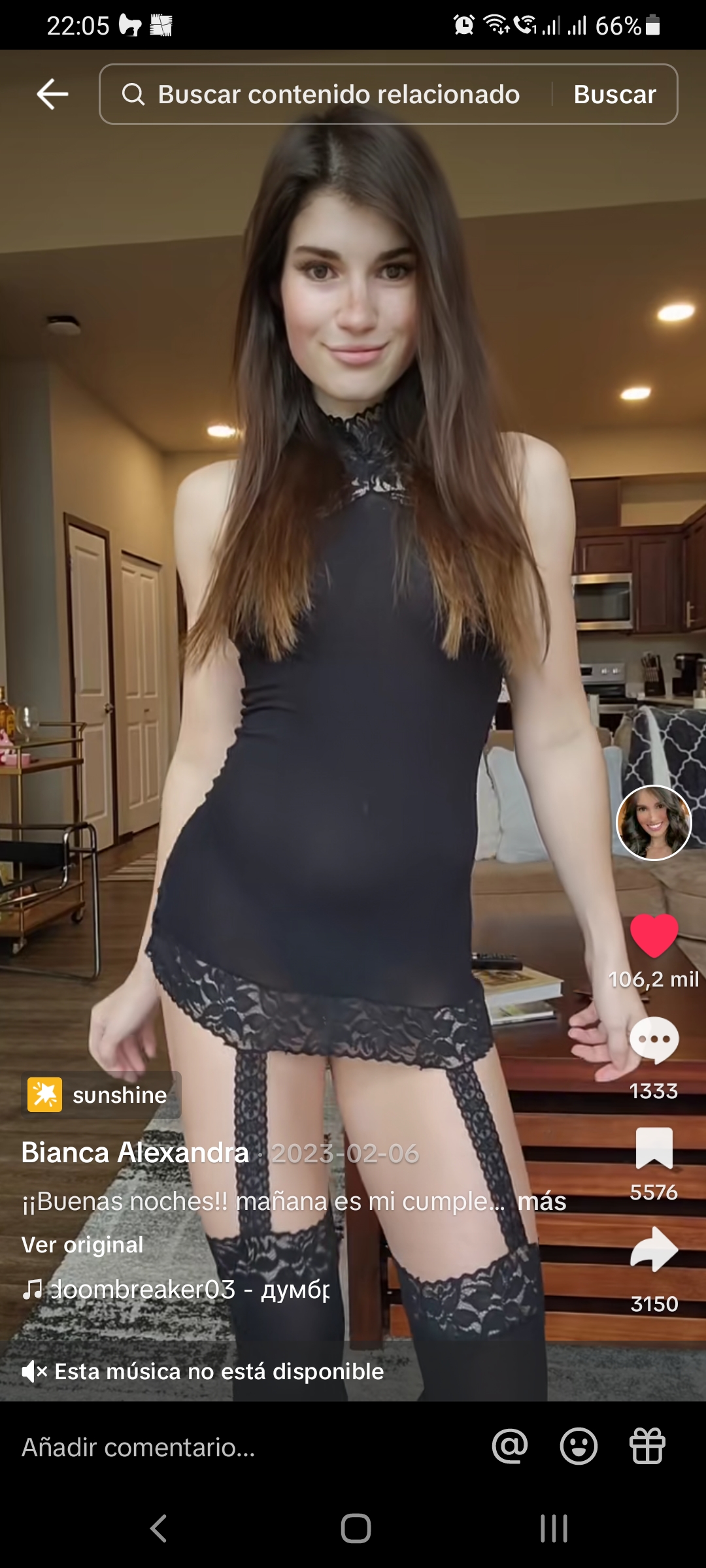Tap the Buscar button
The height and width of the screenshot is (1568, 706).
pos(614,94)
